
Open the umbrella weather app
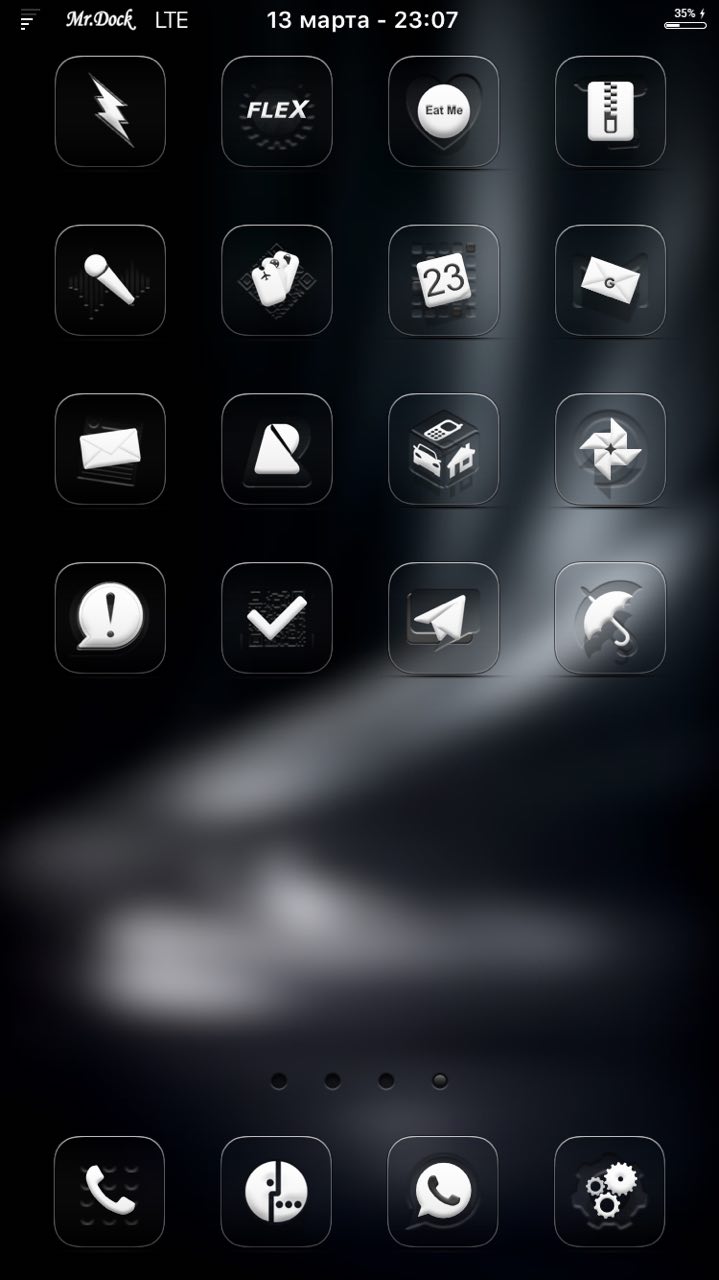(610, 618)
